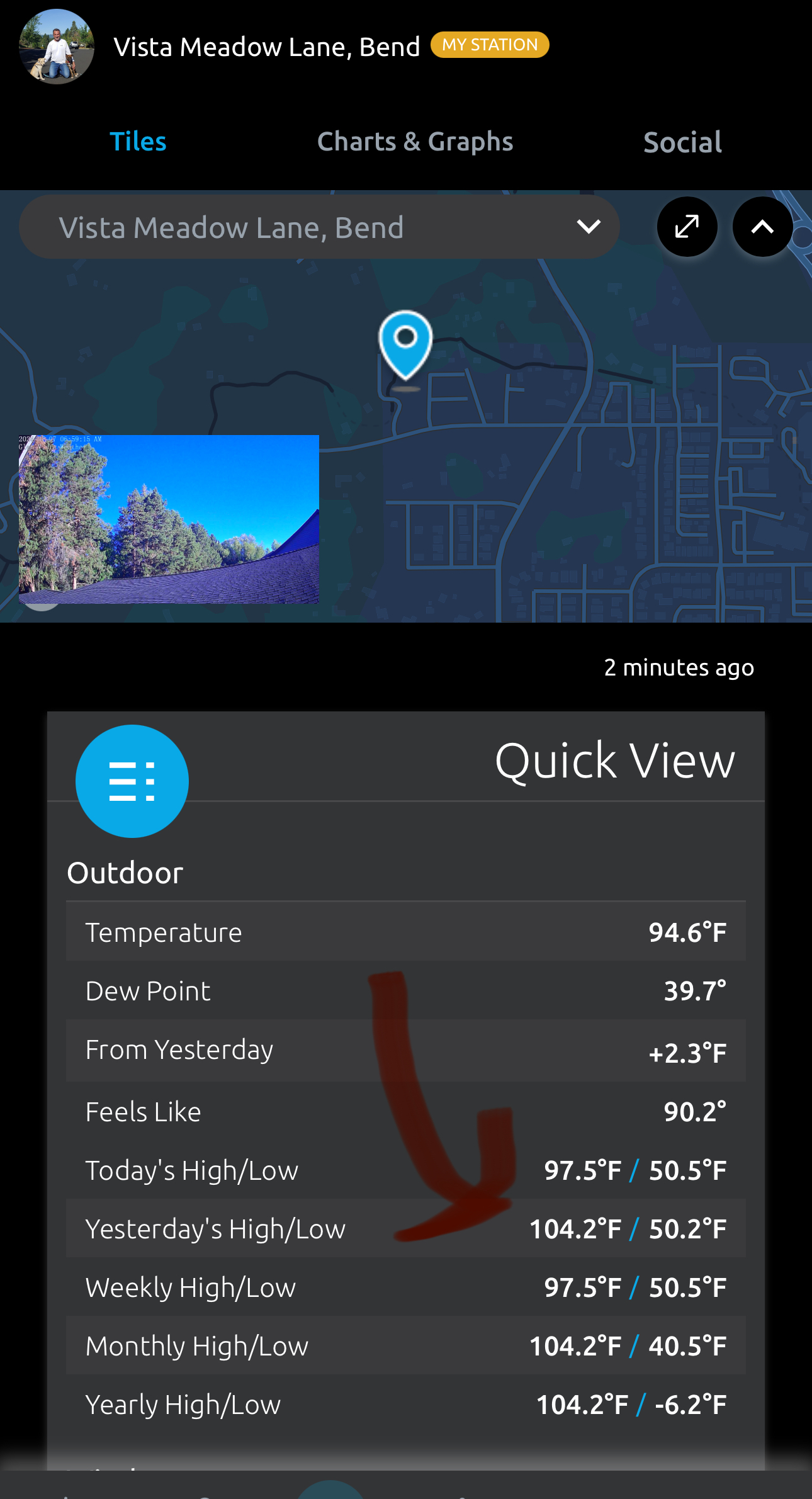812x1499 pixels.
Task: Open the weather camera image thumbnail
Action: click(x=169, y=519)
